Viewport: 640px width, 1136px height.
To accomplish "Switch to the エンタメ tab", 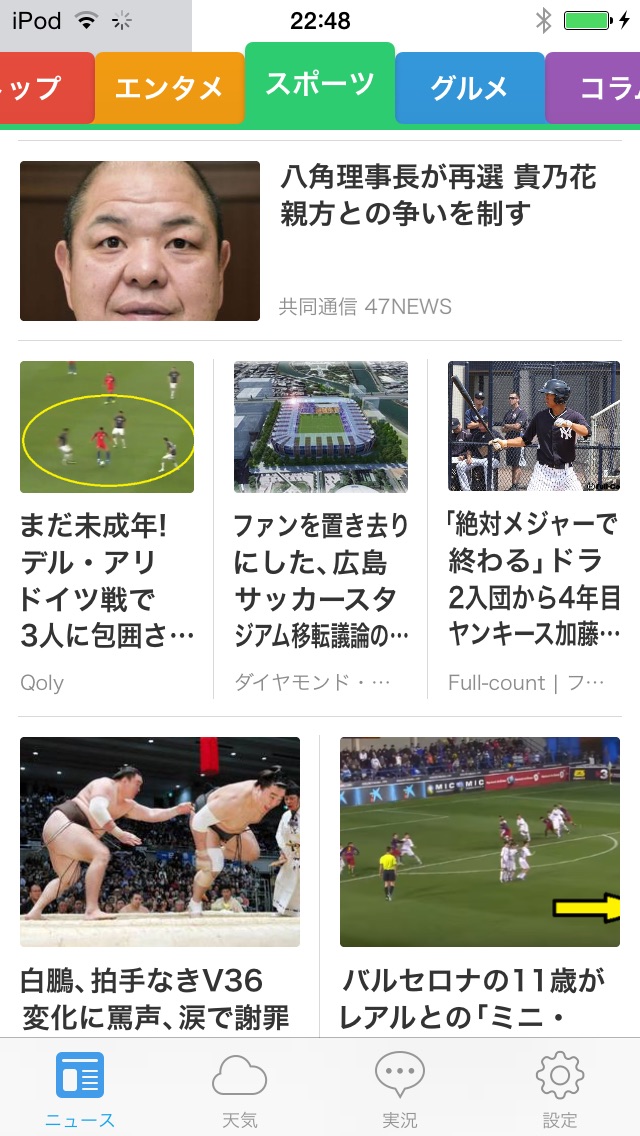I will point(169,88).
